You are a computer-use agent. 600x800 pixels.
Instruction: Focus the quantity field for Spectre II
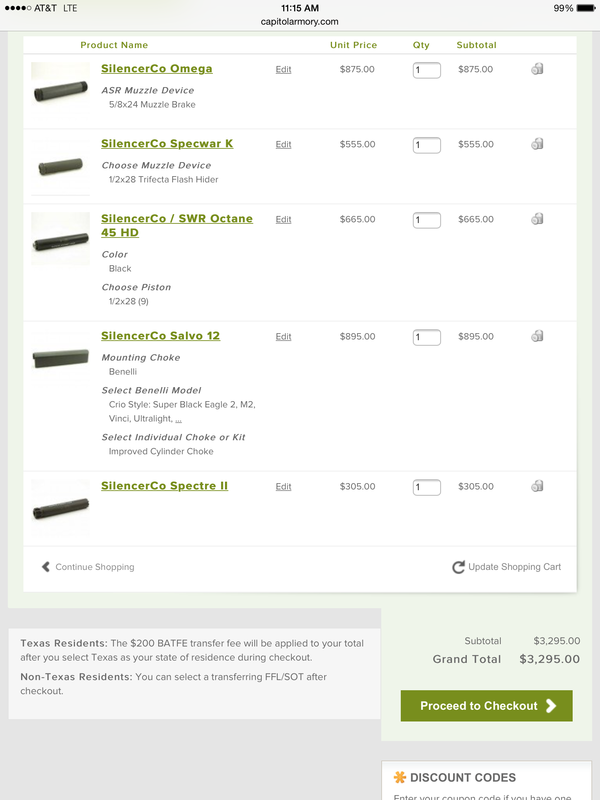click(x=427, y=487)
